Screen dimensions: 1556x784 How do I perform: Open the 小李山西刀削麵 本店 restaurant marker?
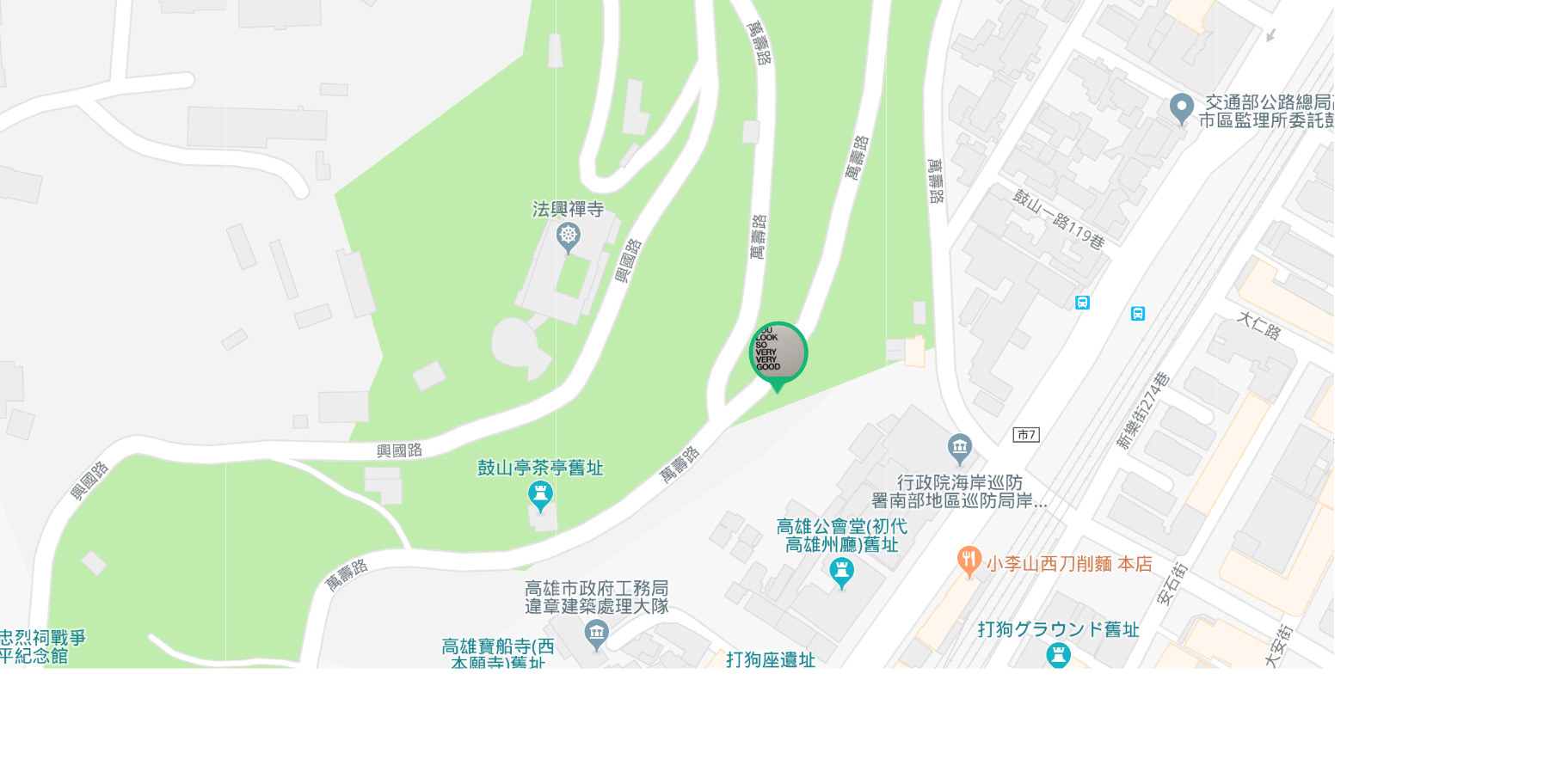click(x=969, y=562)
